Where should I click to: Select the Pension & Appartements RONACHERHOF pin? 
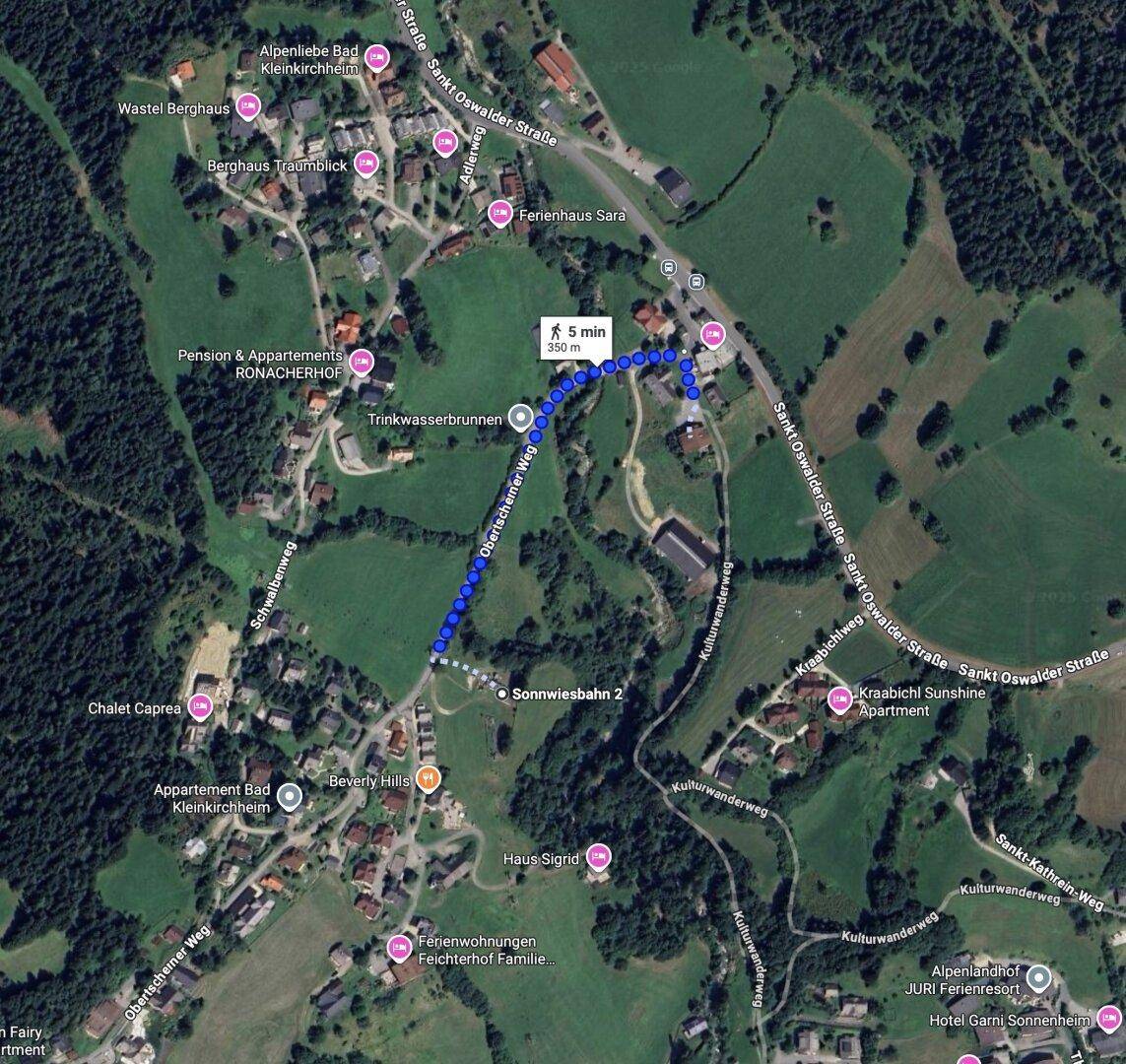362,361
